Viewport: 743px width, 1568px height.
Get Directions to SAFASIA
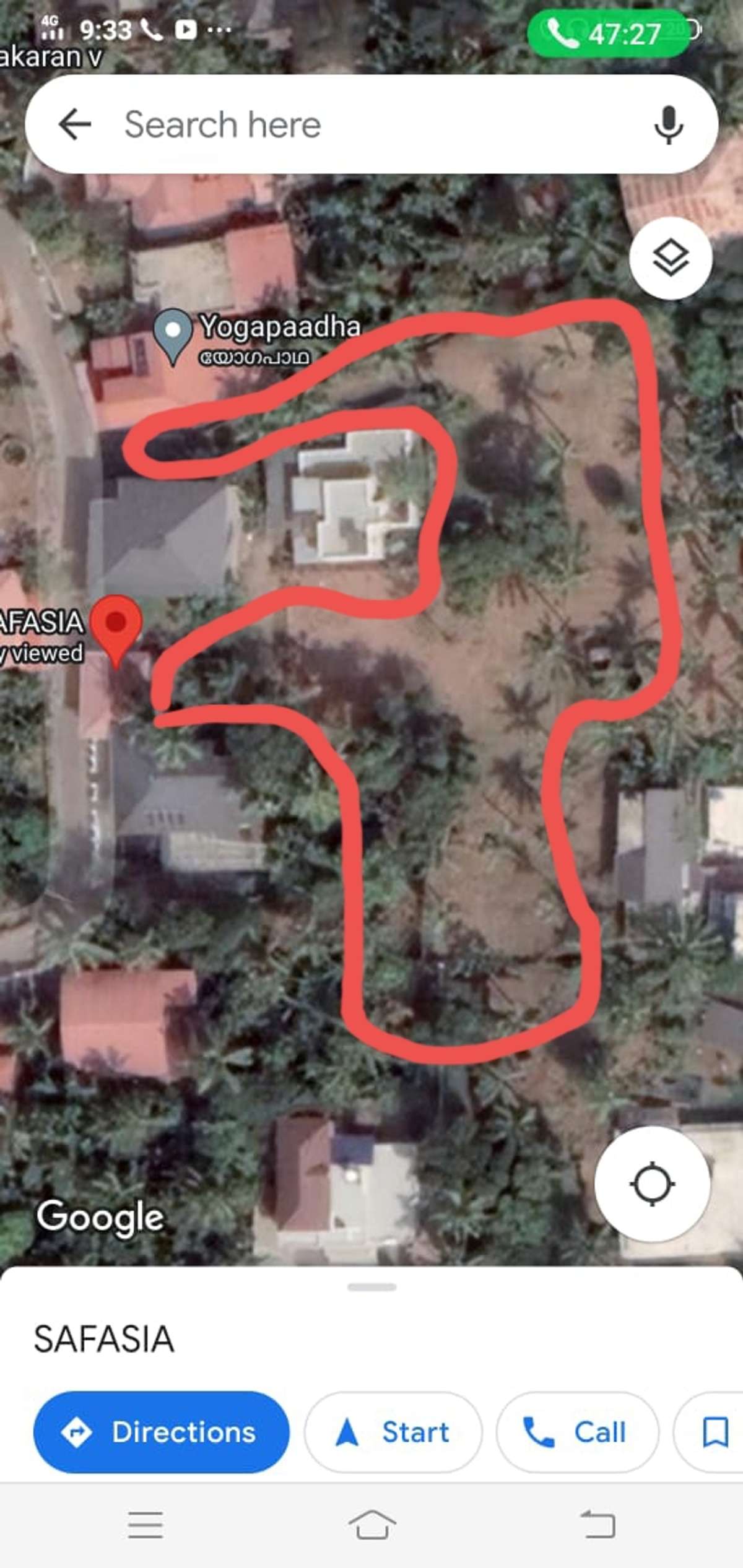click(161, 1432)
